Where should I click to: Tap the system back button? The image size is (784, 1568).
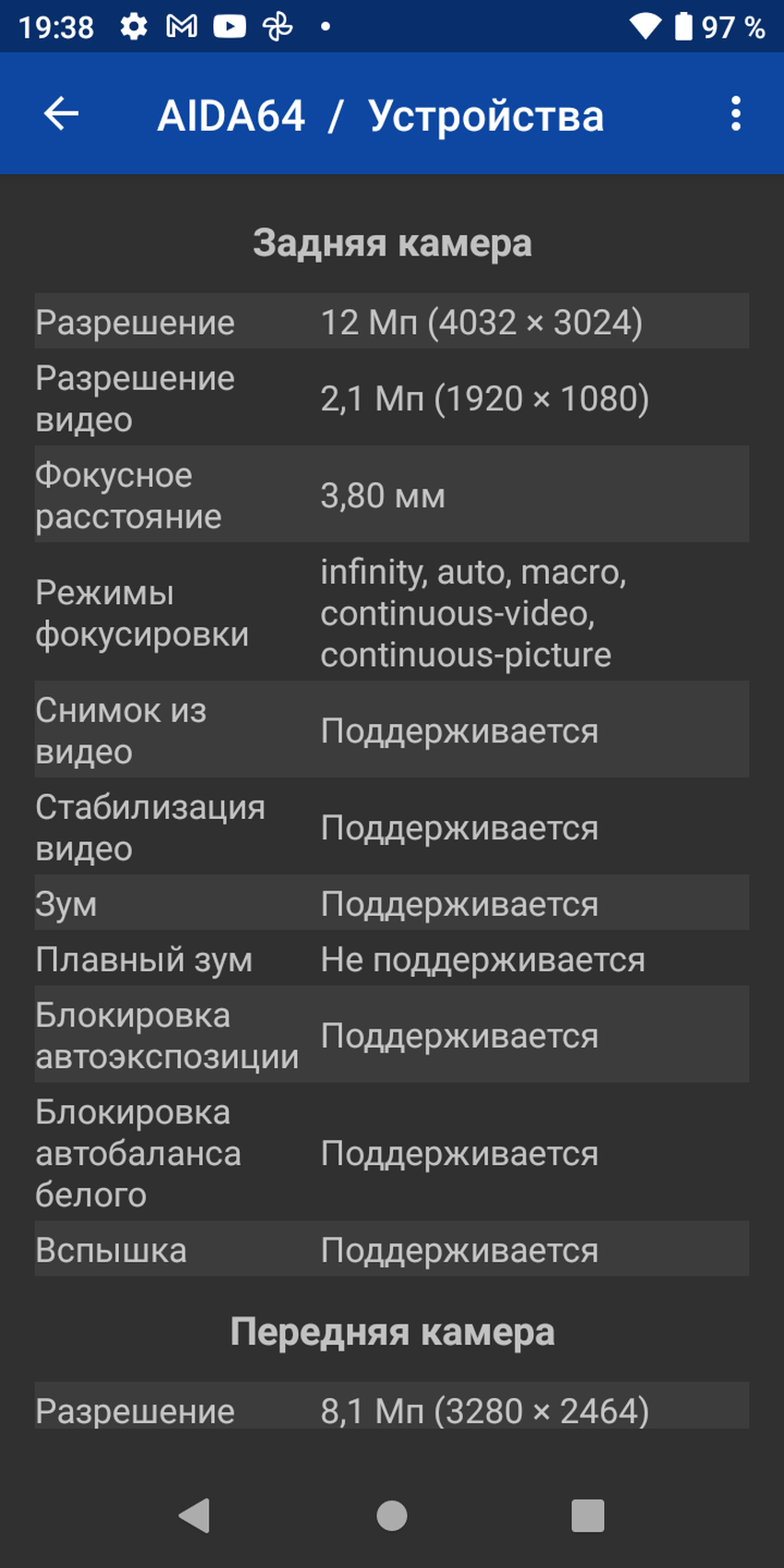click(x=195, y=1515)
